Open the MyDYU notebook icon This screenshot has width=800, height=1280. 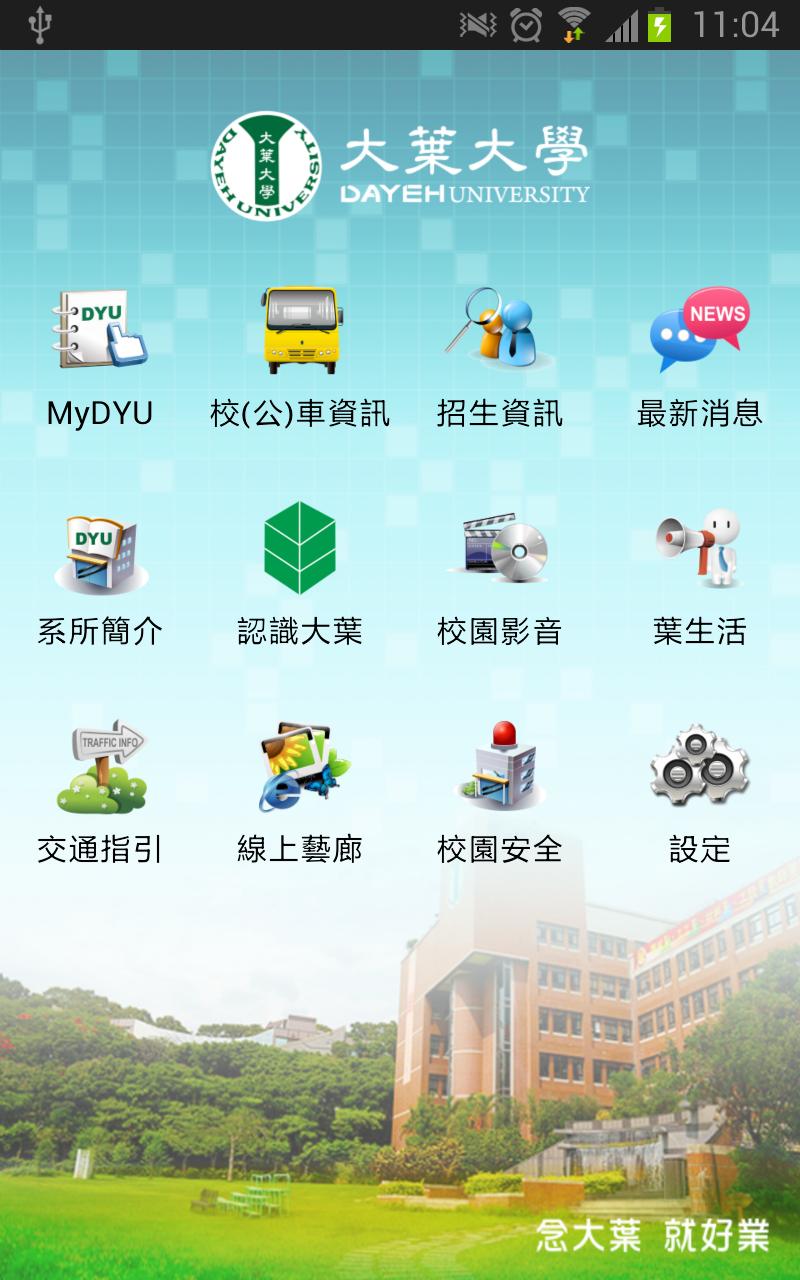[x=100, y=330]
